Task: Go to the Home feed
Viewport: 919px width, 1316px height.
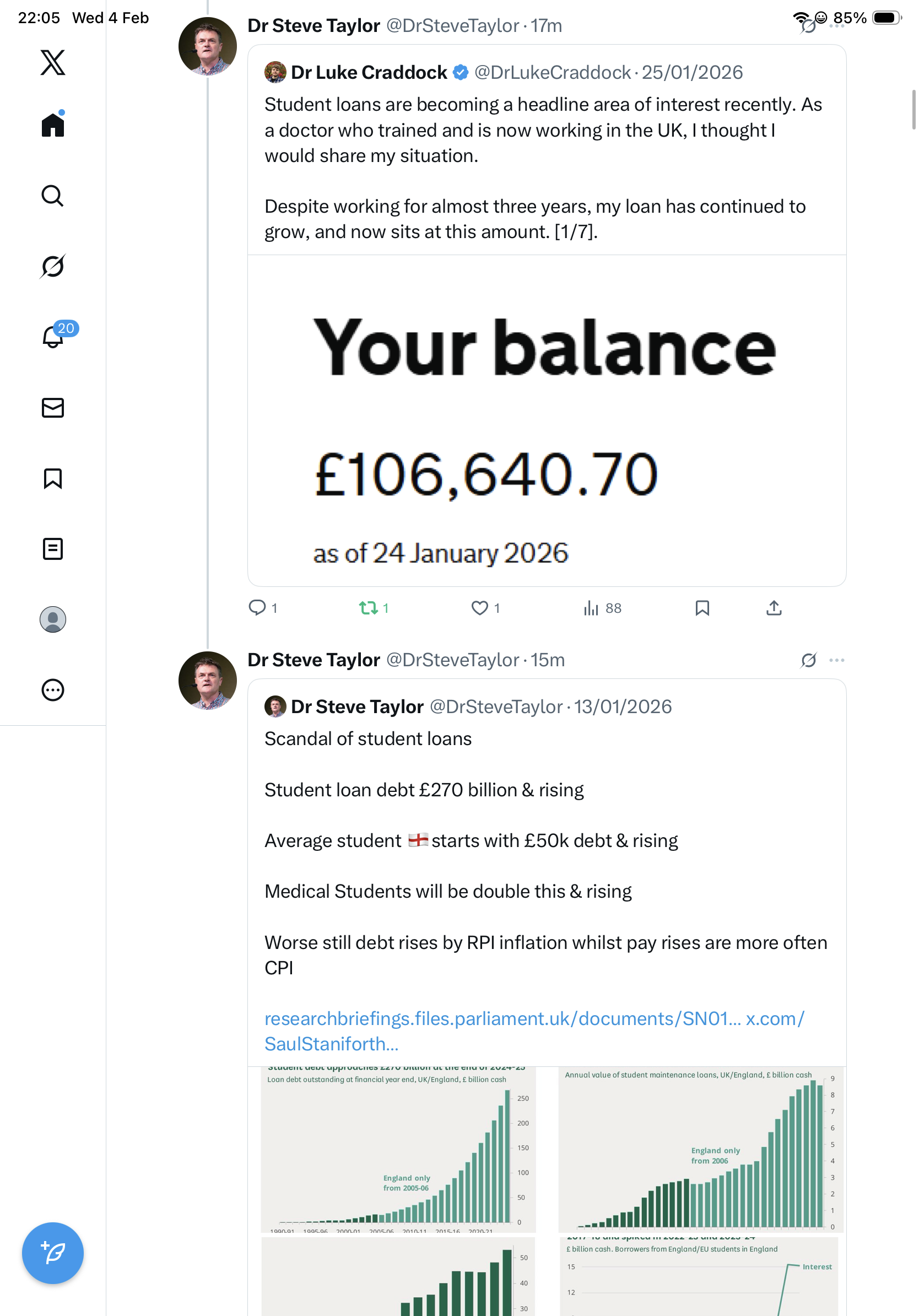Action: click(x=53, y=125)
